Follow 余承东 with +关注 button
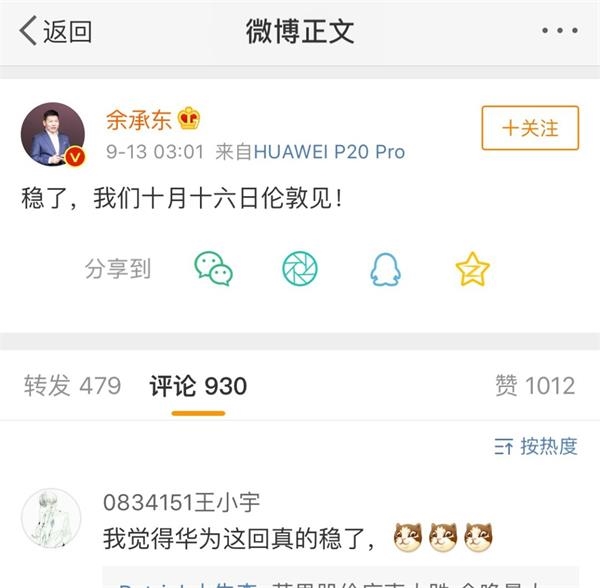600x588 pixels. click(x=530, y=129)
